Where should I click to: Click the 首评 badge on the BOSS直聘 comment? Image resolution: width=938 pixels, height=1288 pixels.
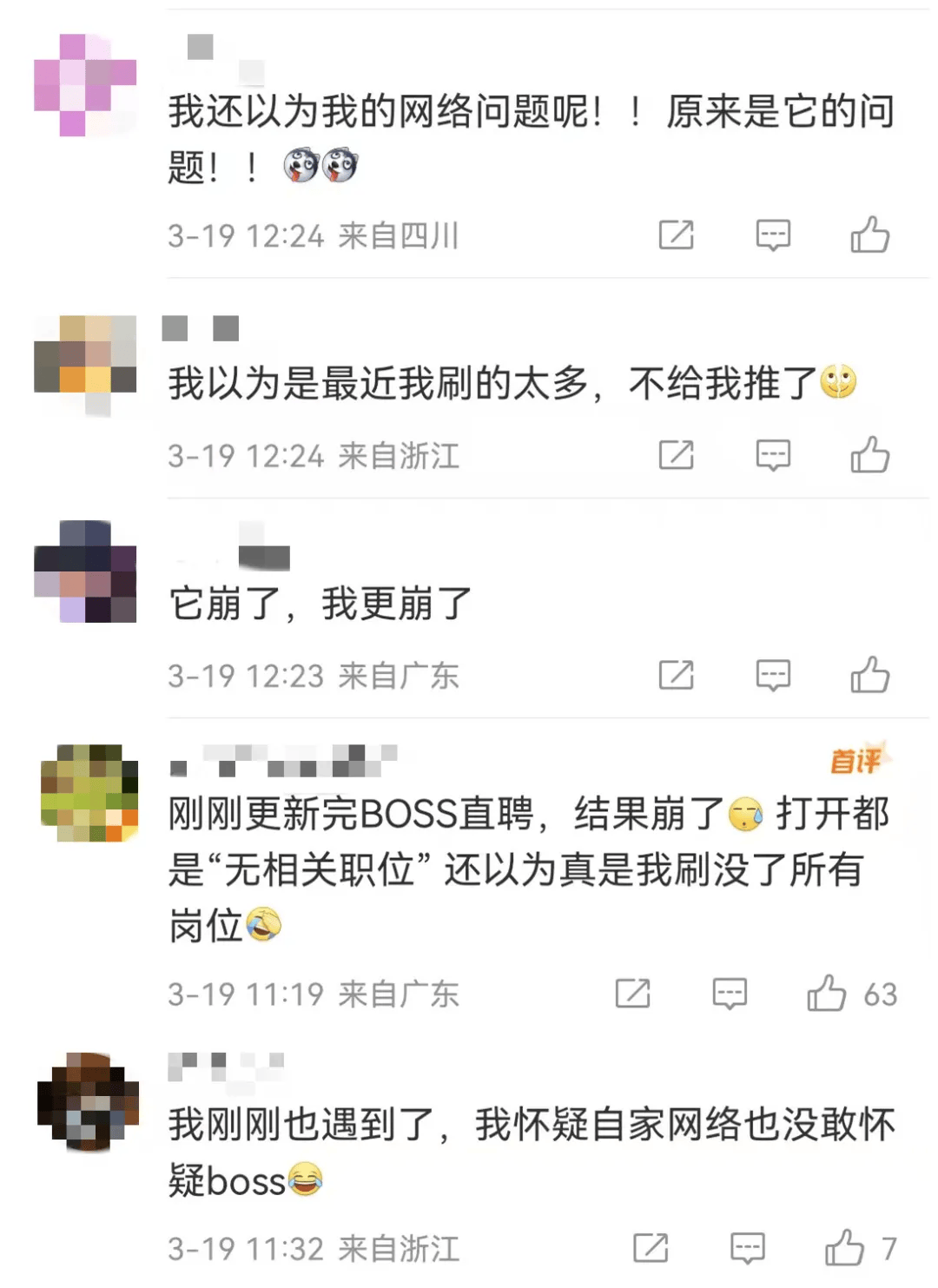[x=855, y=758]
